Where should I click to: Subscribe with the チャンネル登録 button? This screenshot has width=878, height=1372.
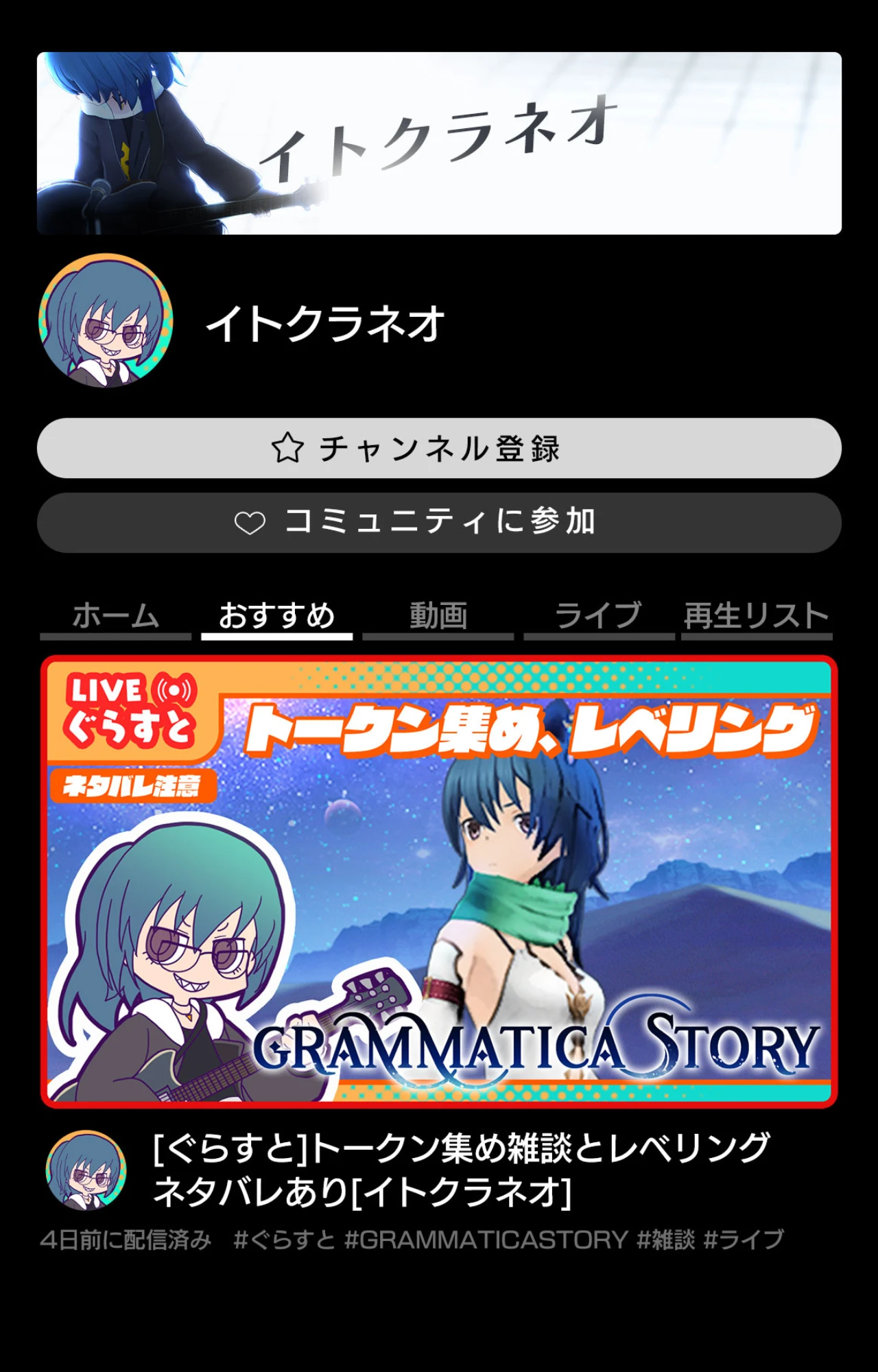pyautogui.click(x=439, y=448)
